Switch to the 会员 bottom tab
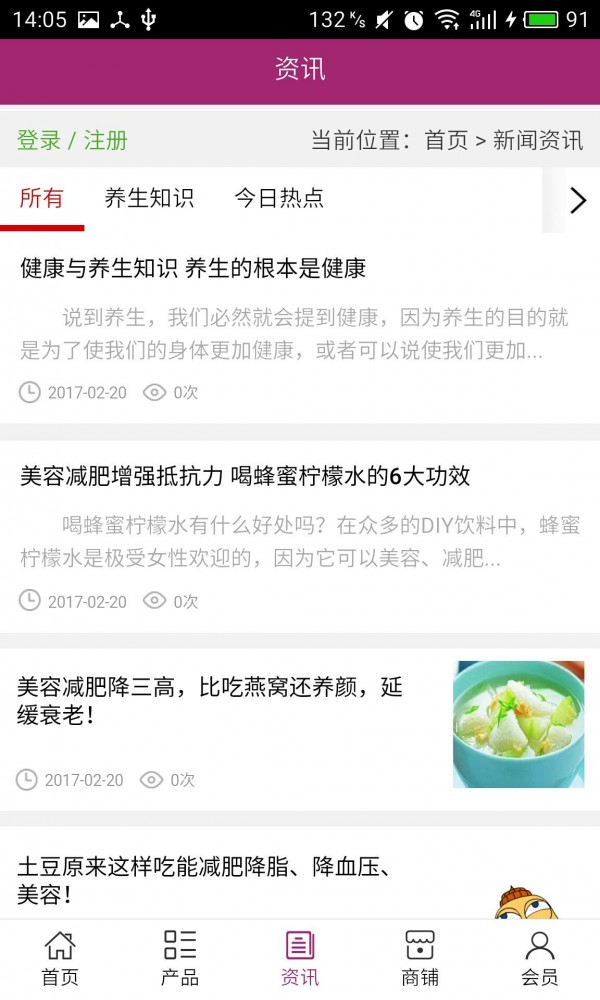600x1000 pixels. pos(540,958)
